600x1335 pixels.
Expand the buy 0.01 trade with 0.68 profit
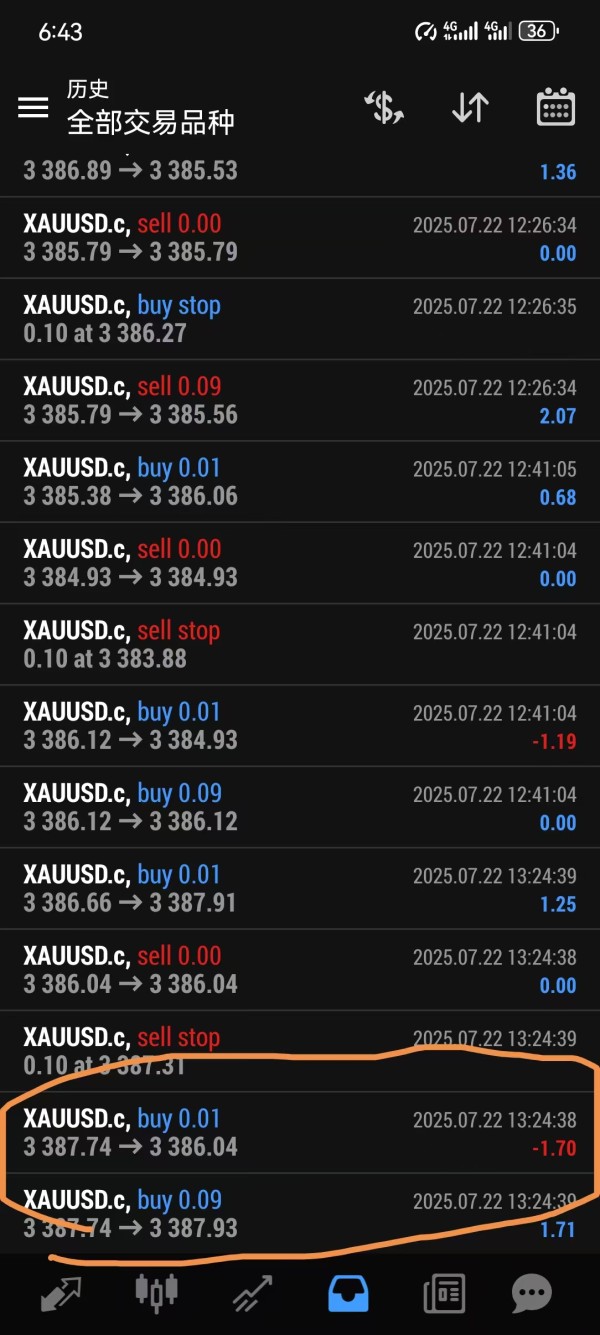point(300,482)
